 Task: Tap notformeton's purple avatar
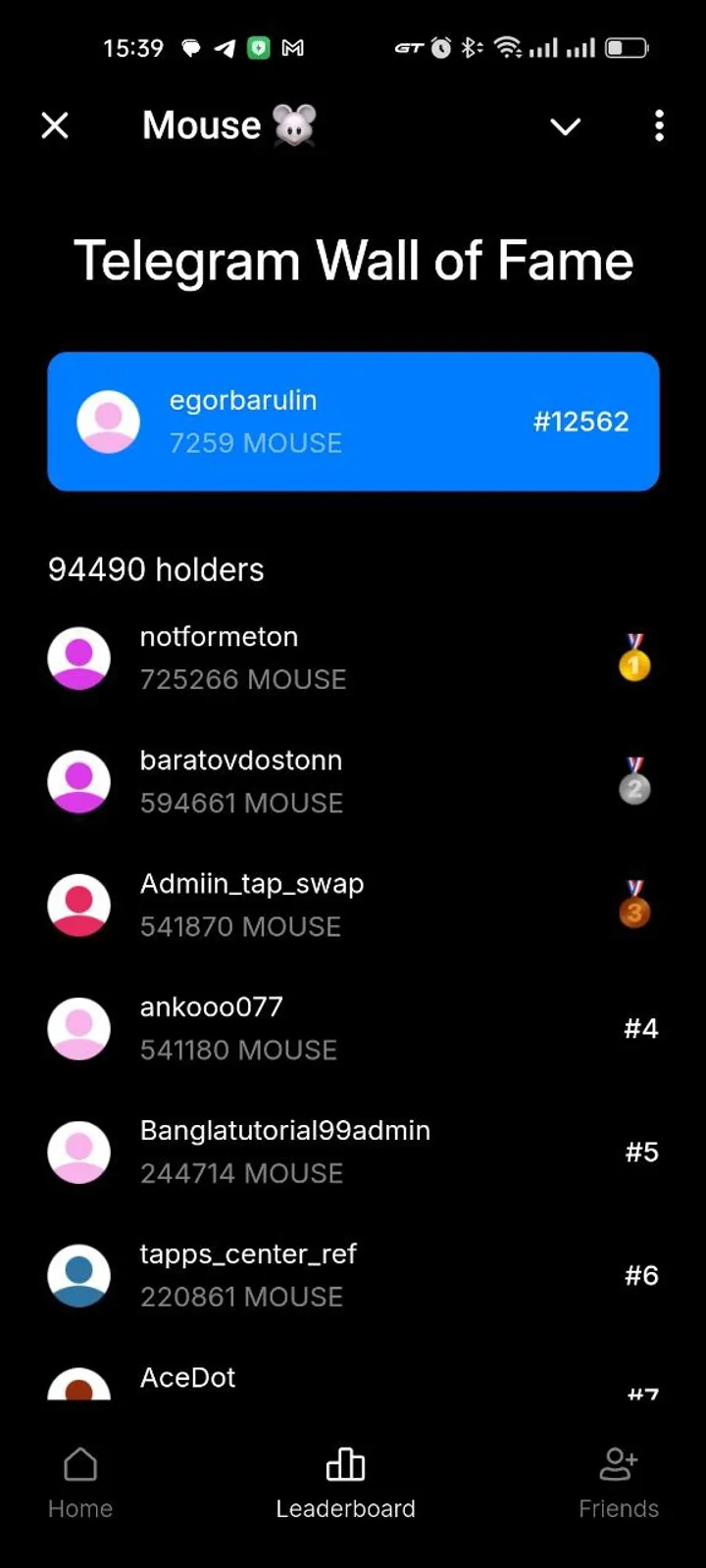pos(79,658)
